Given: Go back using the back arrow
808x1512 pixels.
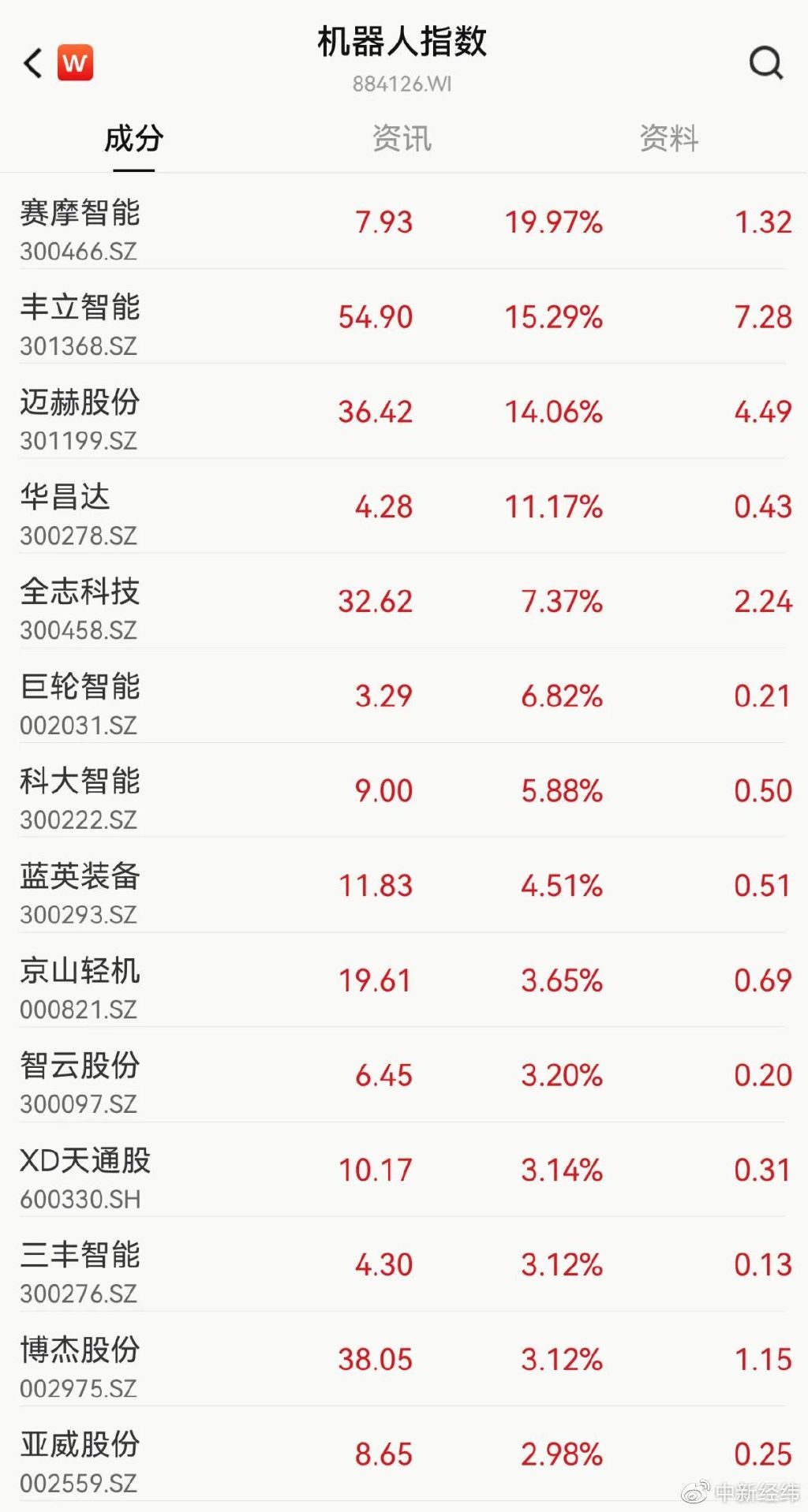Looking at the screenshot, I should tap(33, 63).
